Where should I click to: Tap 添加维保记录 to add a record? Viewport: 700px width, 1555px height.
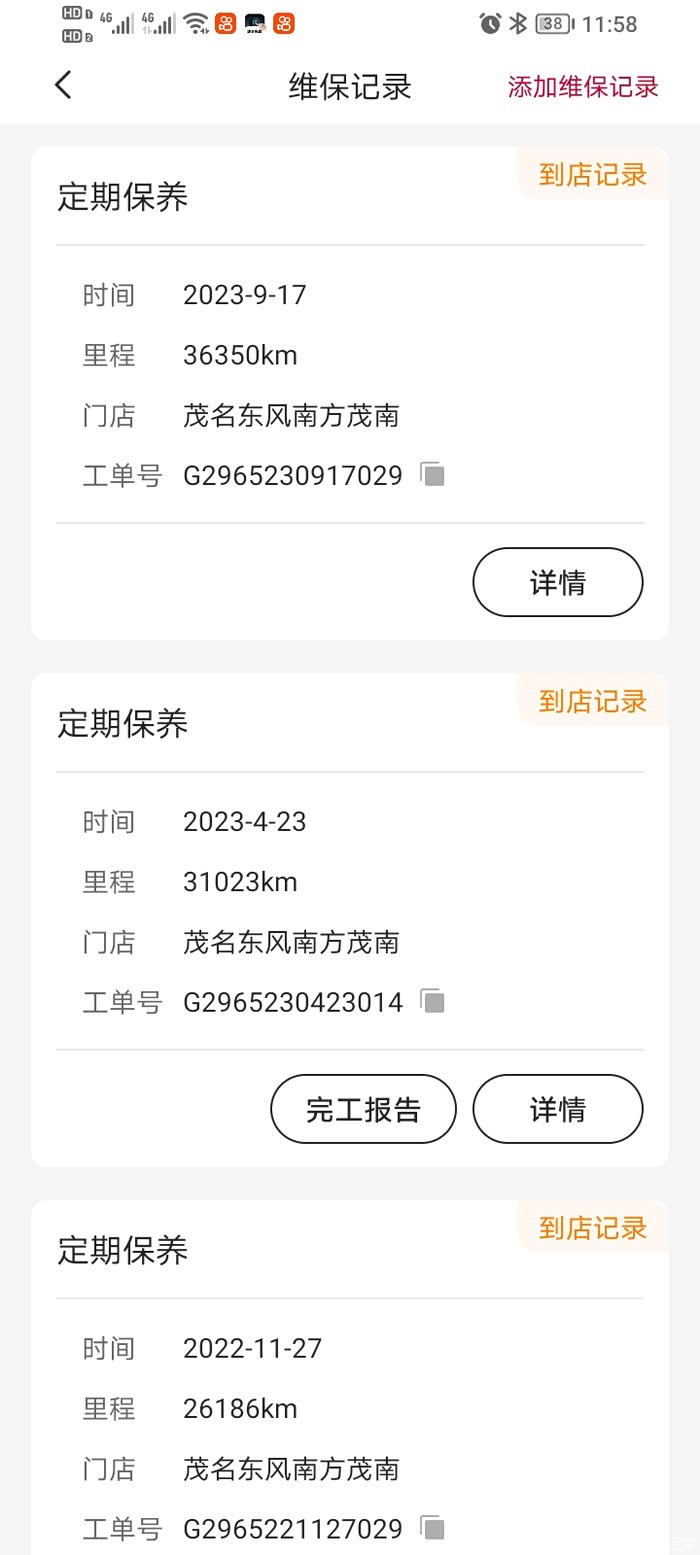(x=583, y=87)
